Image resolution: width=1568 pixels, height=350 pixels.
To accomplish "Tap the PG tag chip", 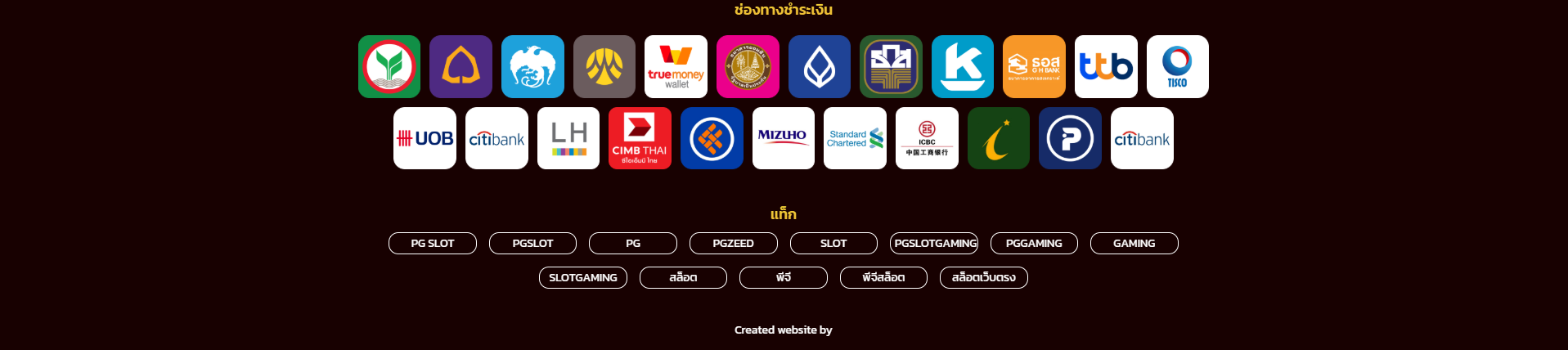I will (633, 244).
